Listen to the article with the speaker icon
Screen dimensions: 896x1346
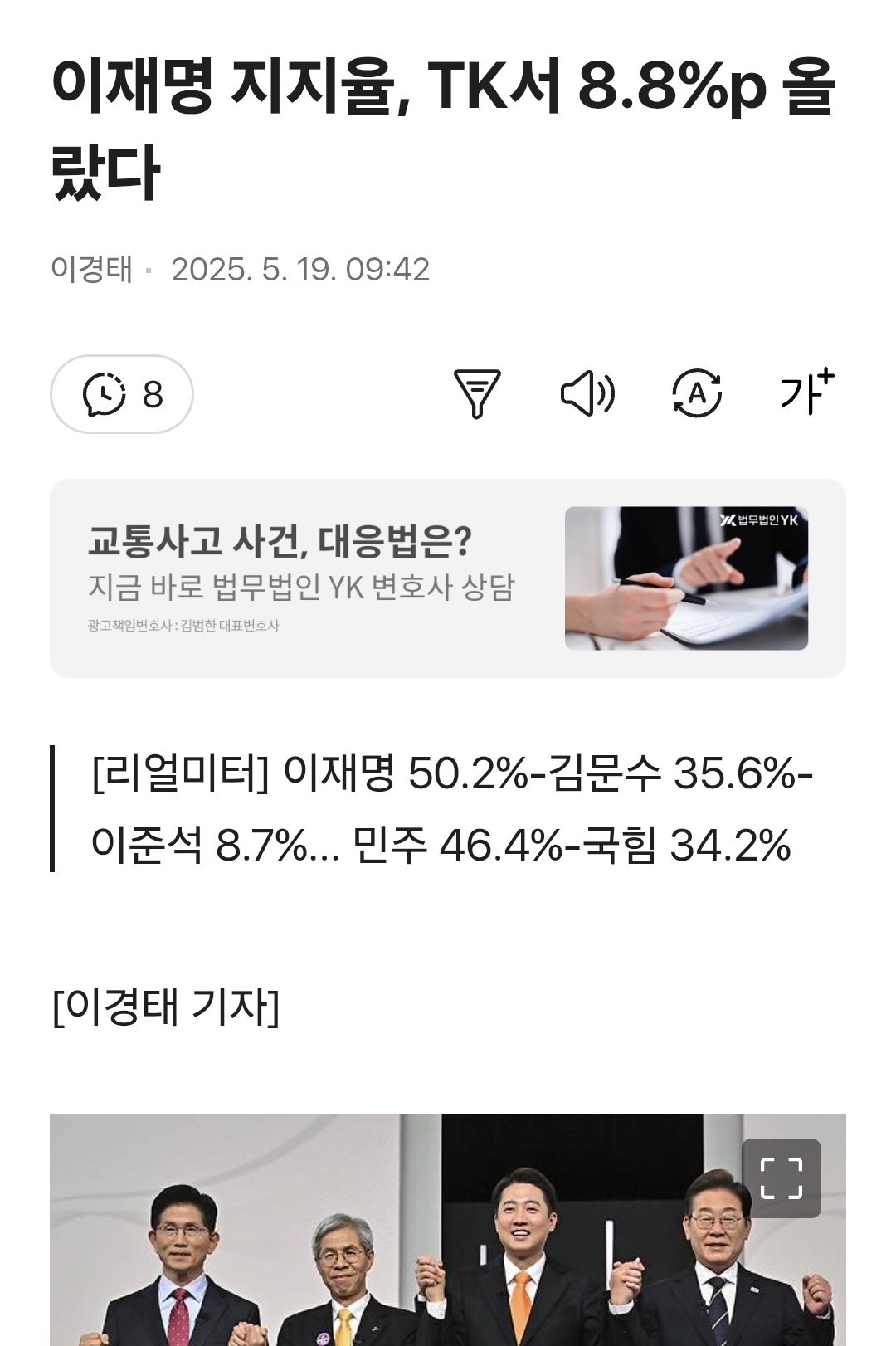coord(587,393)
